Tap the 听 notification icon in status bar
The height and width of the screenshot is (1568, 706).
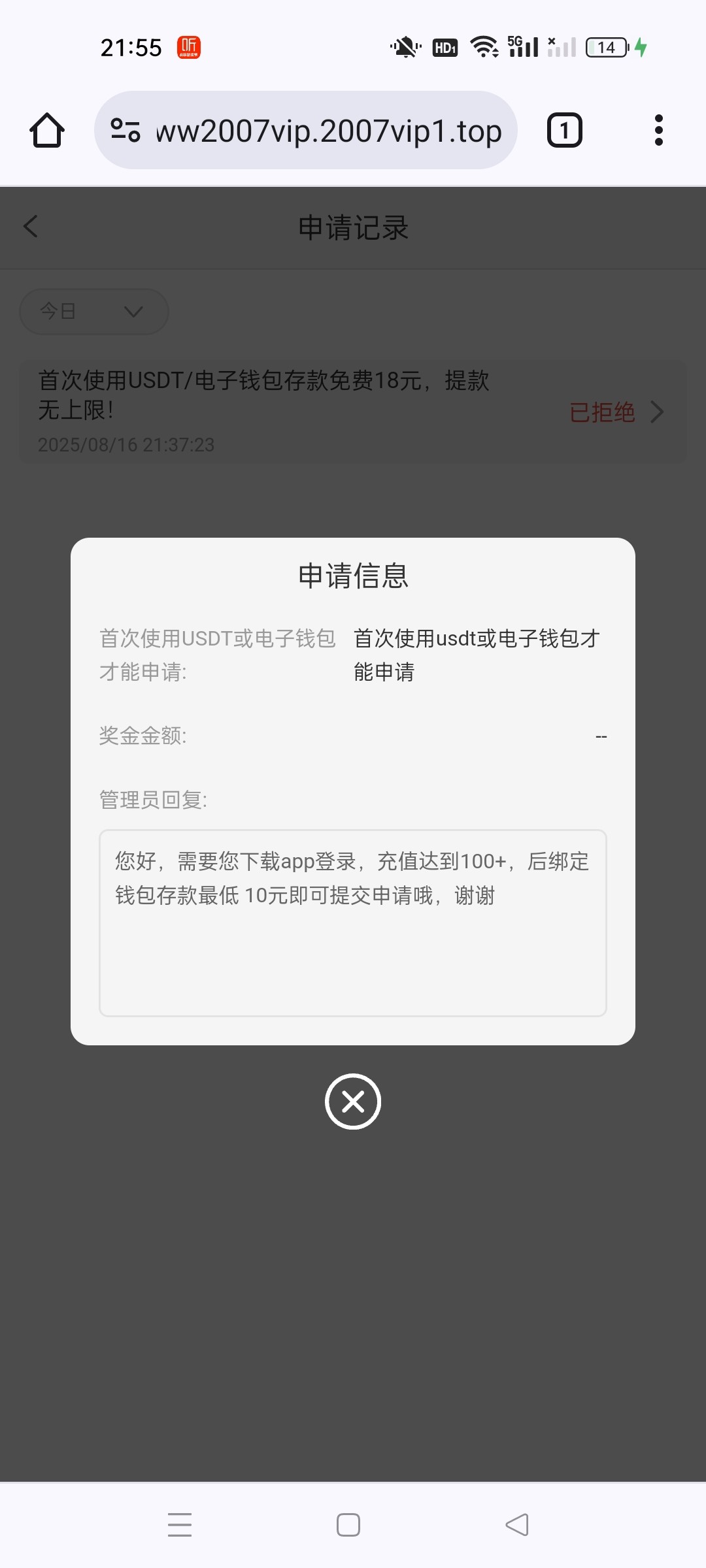click(188, 47)
